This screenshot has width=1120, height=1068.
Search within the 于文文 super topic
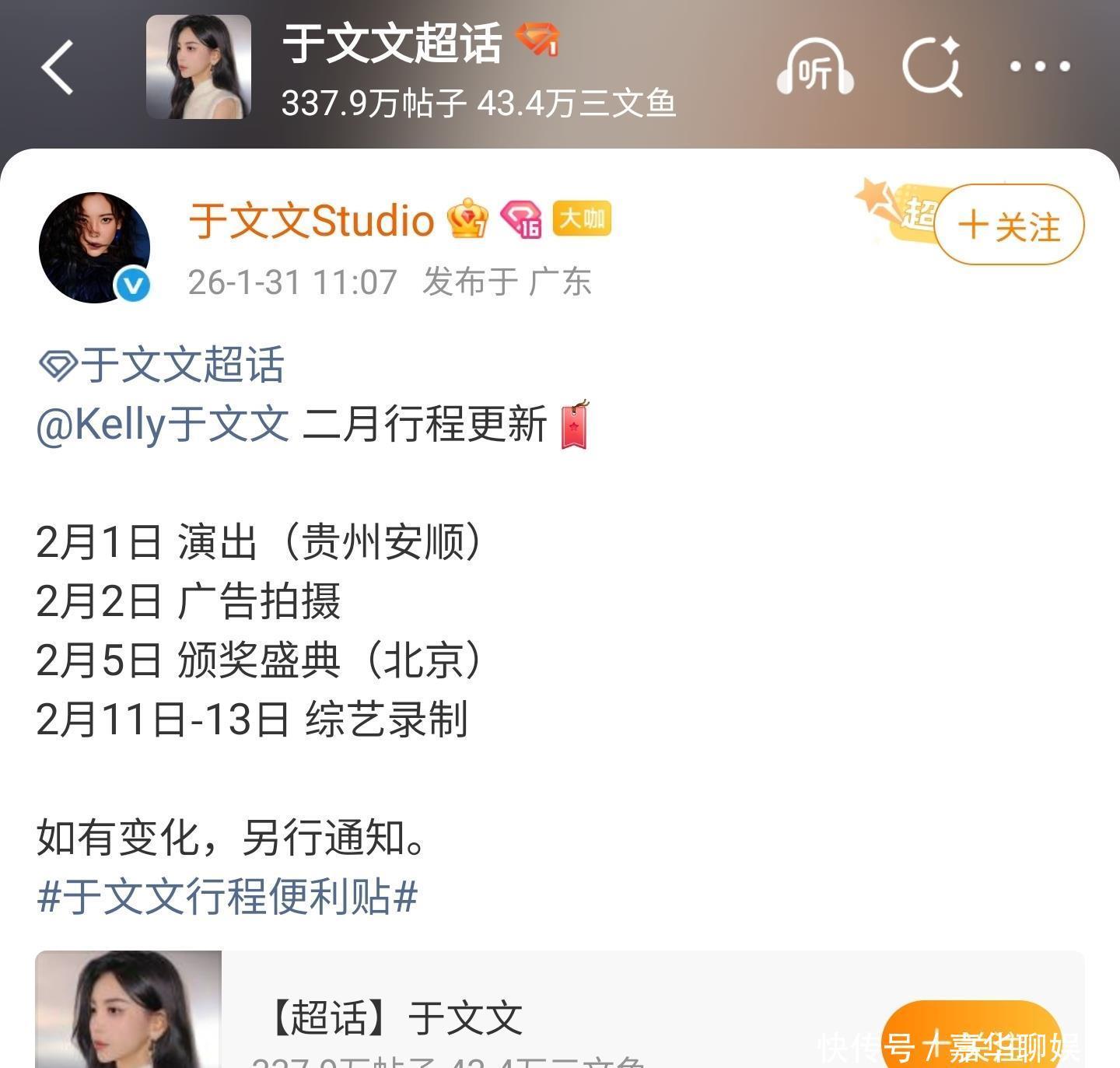pos(931,68)
